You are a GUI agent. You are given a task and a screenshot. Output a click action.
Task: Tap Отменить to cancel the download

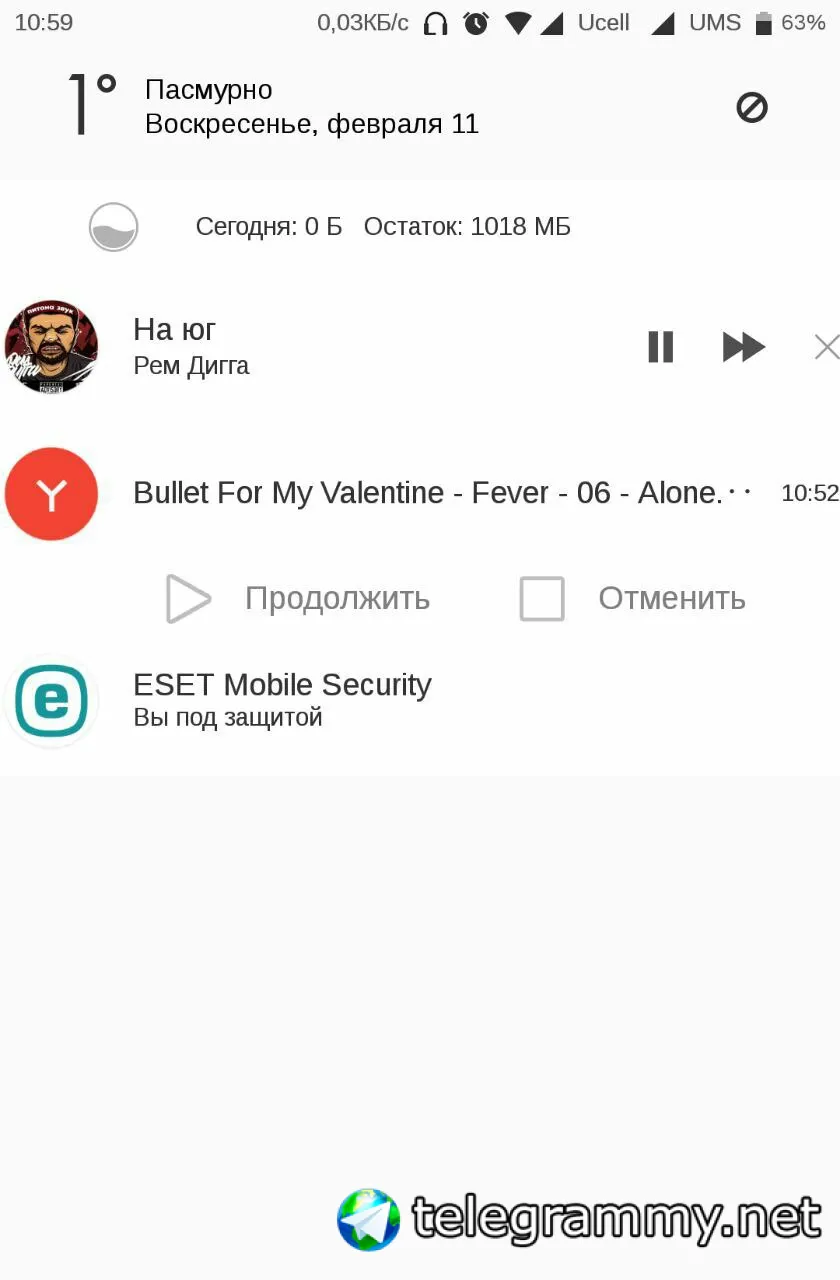pyautogui.click(x=634, y=599)
